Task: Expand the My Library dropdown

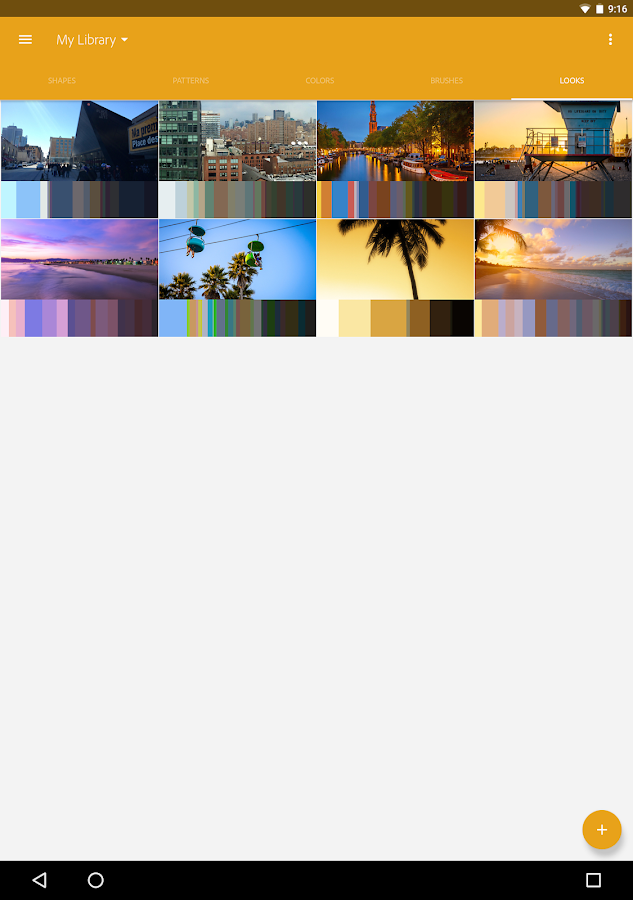Action: [92, 40]
